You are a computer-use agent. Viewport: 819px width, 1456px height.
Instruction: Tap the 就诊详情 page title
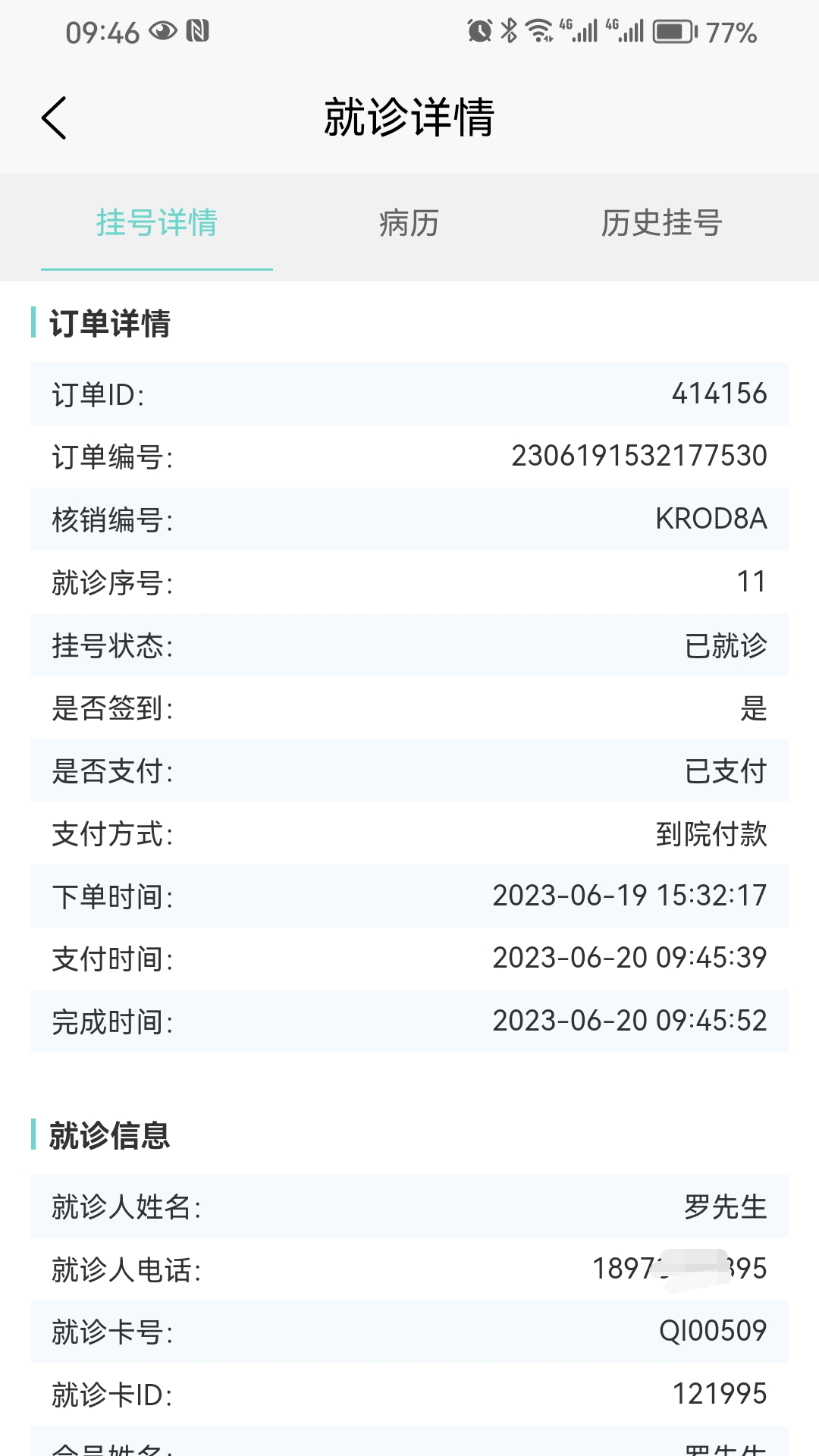point(409,119)
